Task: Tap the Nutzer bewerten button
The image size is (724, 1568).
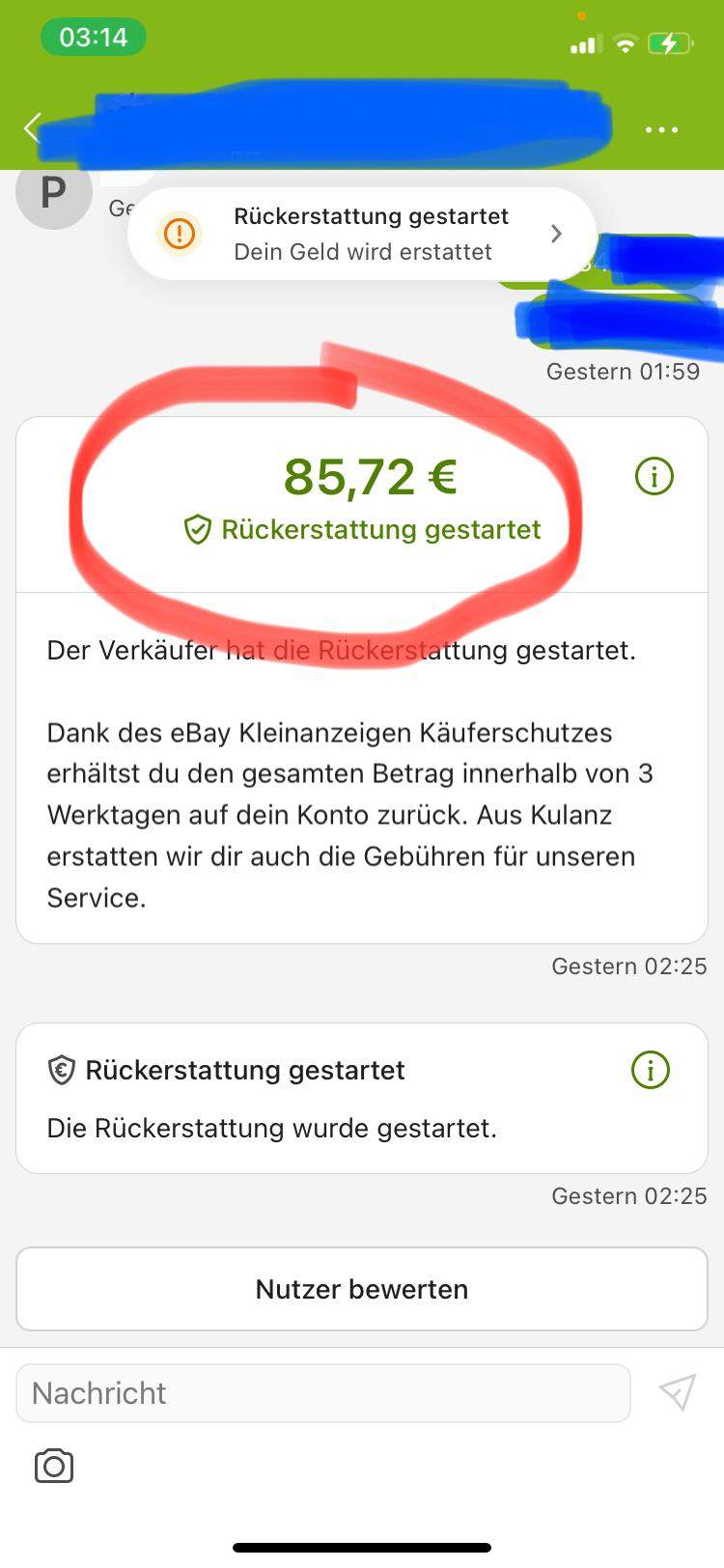Action: point(362,1289)
